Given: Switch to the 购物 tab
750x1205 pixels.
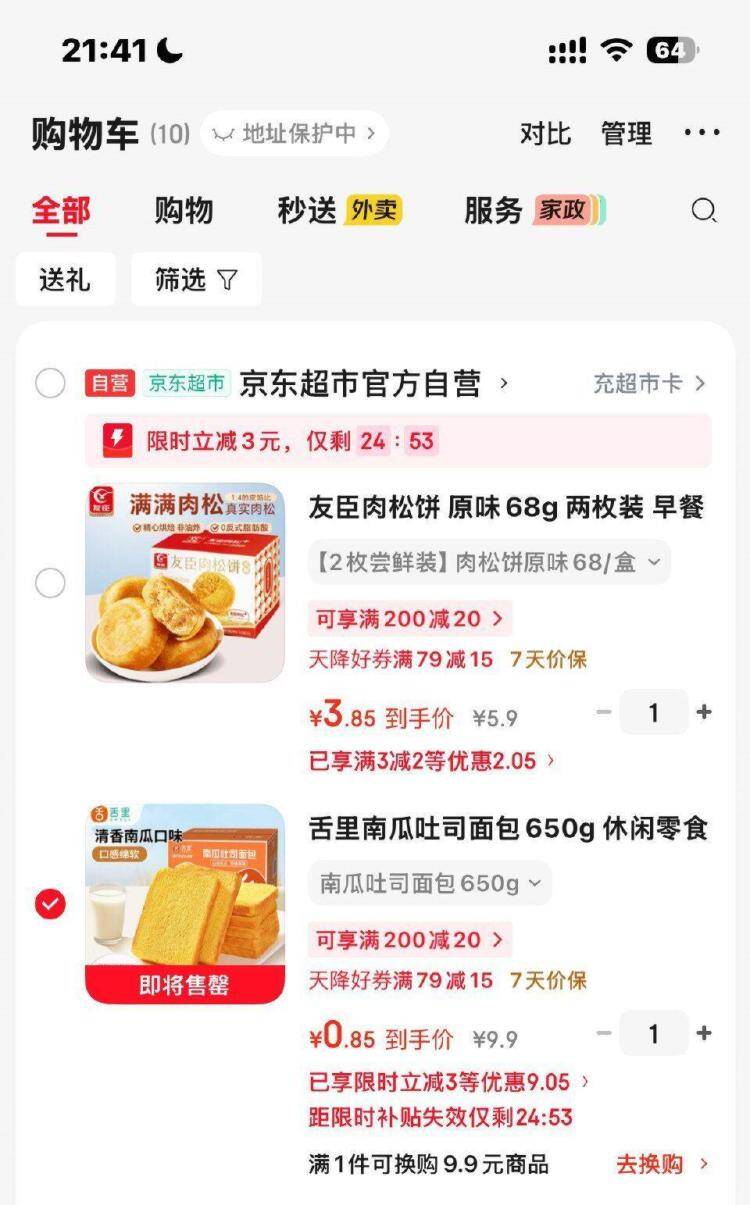Looking at the screenshot, I should 182,211.
